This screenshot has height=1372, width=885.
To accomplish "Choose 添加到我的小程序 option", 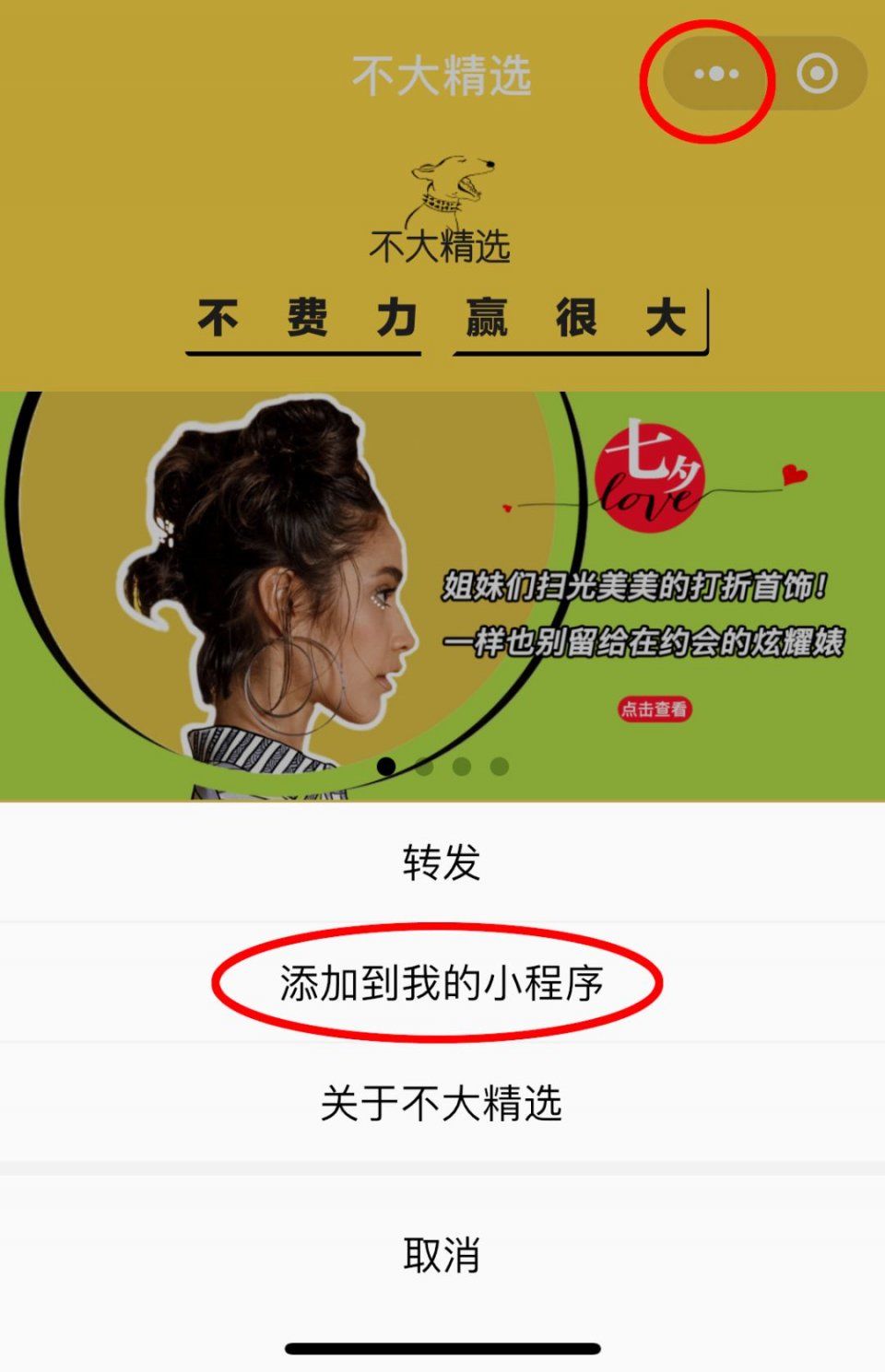I will point(441,983).
